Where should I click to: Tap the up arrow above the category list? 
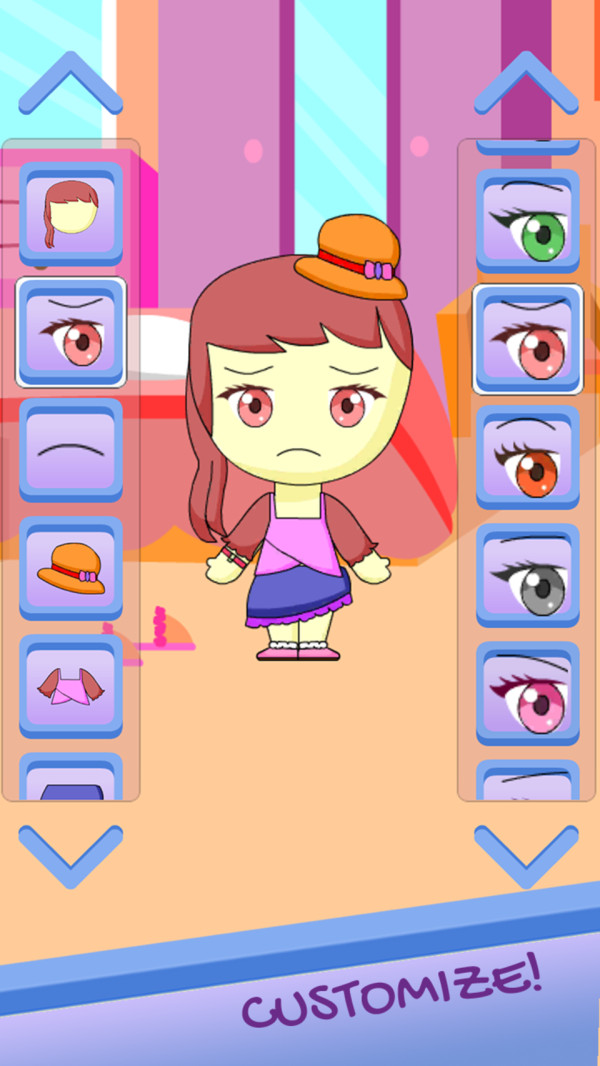(x=70, y=84)
